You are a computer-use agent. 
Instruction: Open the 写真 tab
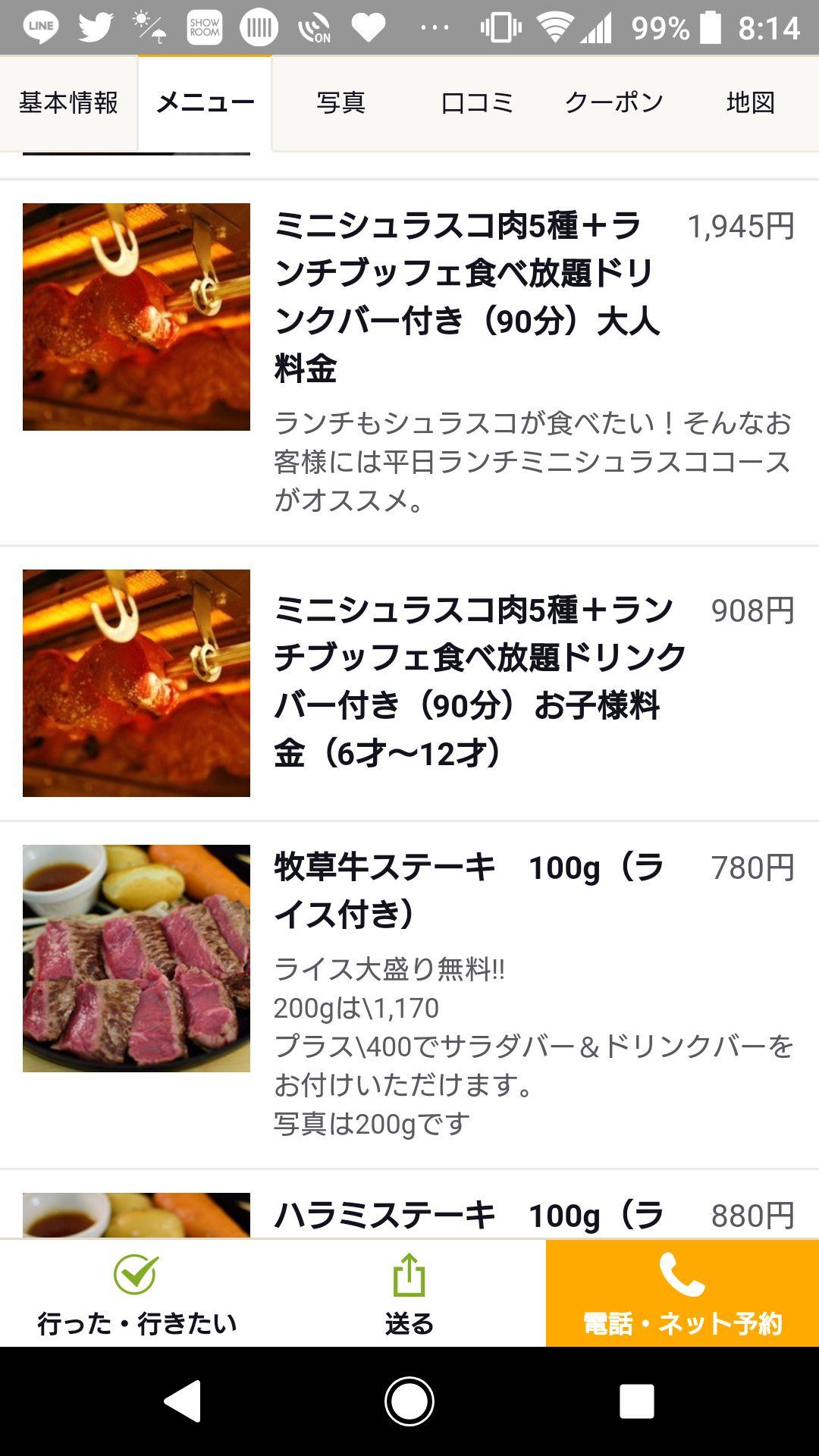[340, 102]
